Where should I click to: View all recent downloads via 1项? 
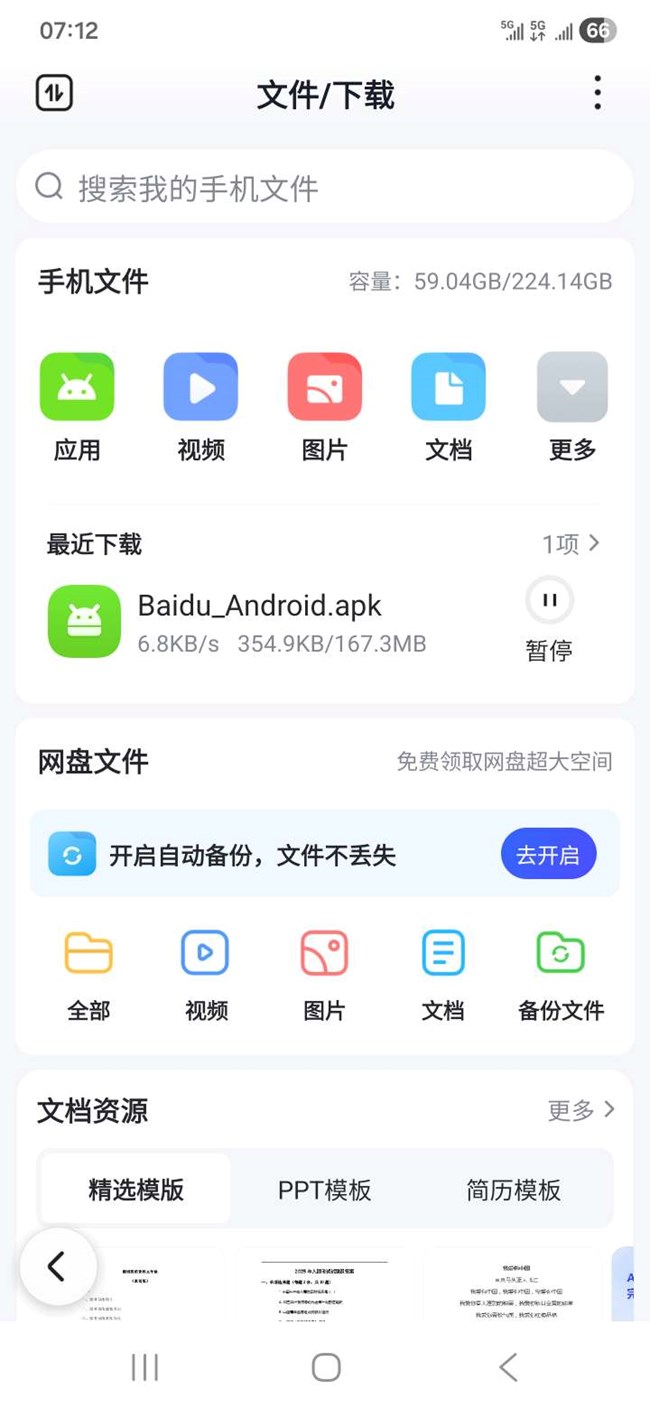[x=571, y=544]
